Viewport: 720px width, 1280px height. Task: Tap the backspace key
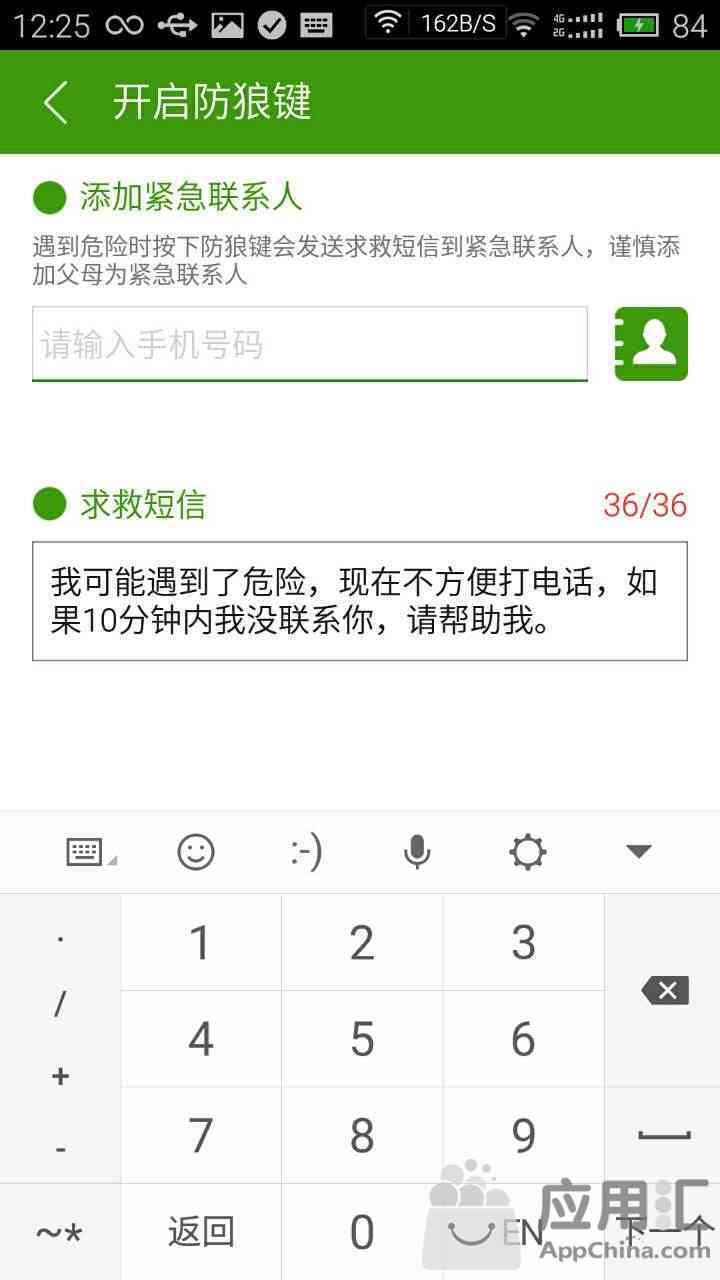664,991
